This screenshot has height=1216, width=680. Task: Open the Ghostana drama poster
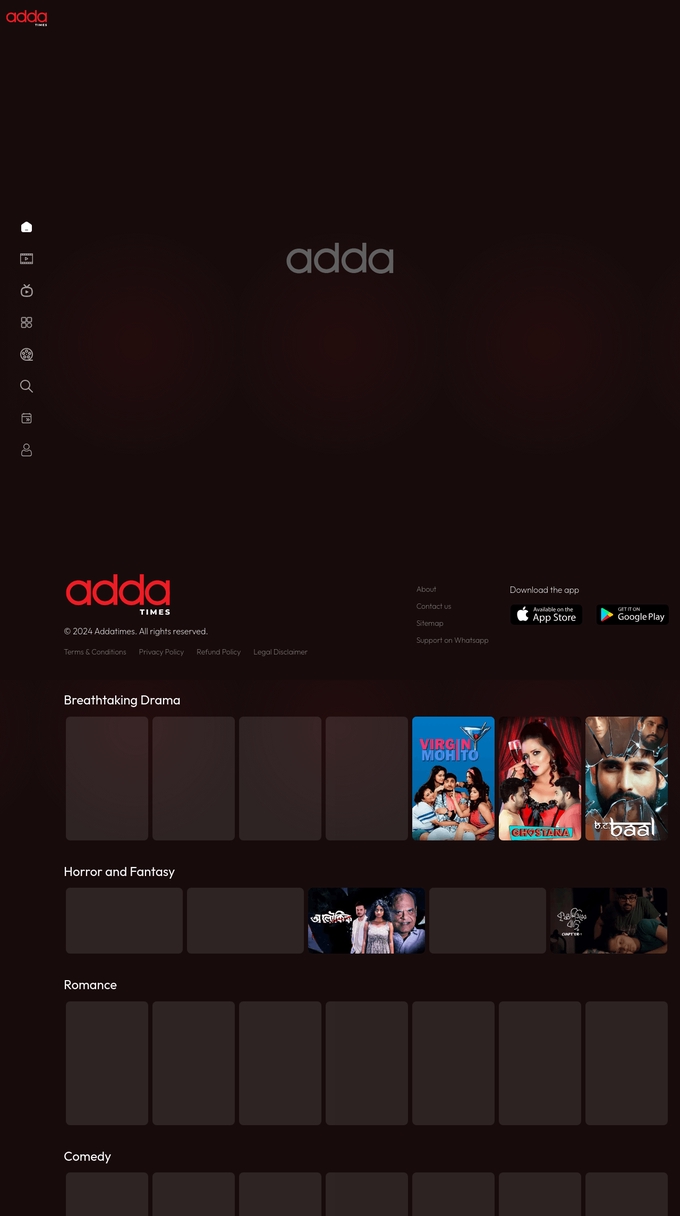click(540, 778)
